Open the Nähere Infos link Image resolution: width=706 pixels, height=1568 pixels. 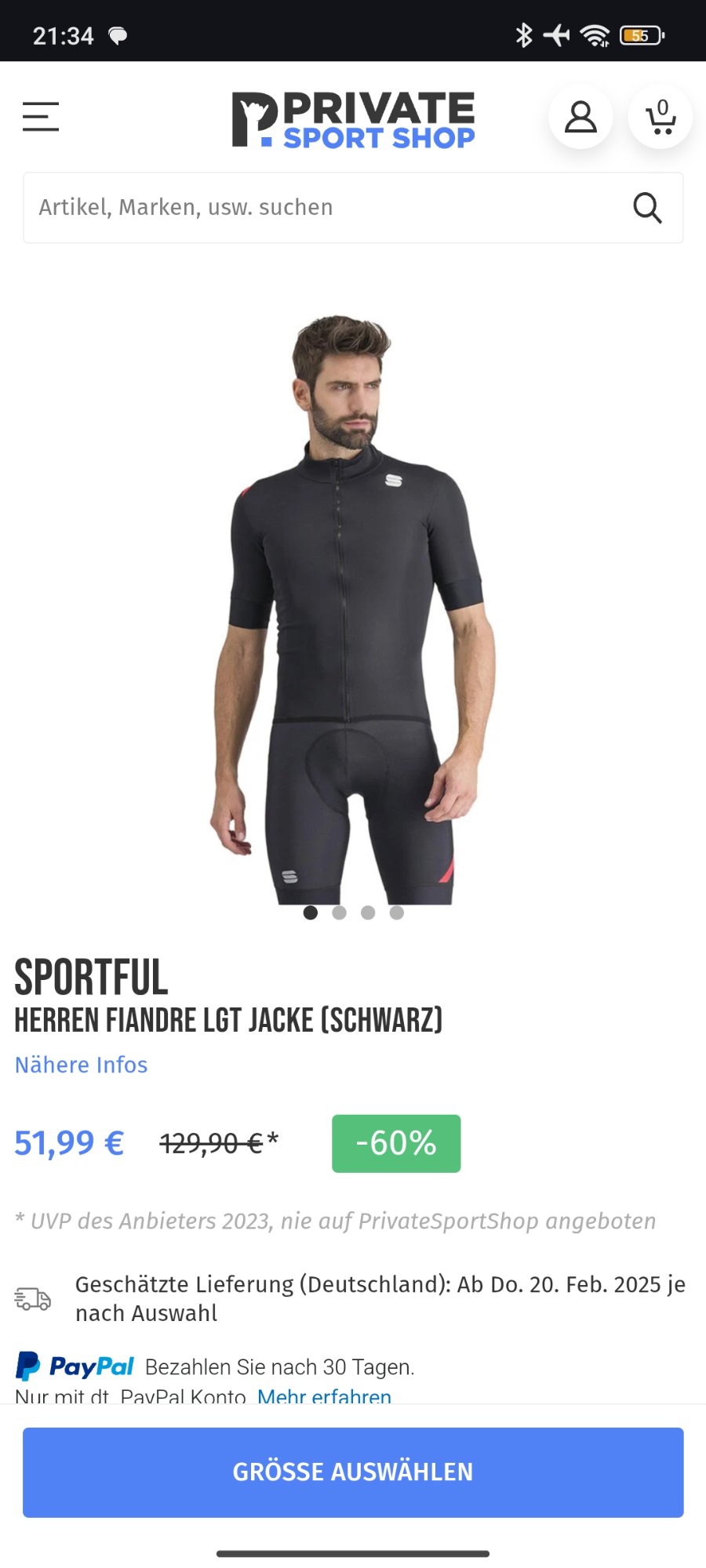pyautogui.click(x=82, y=1065)
